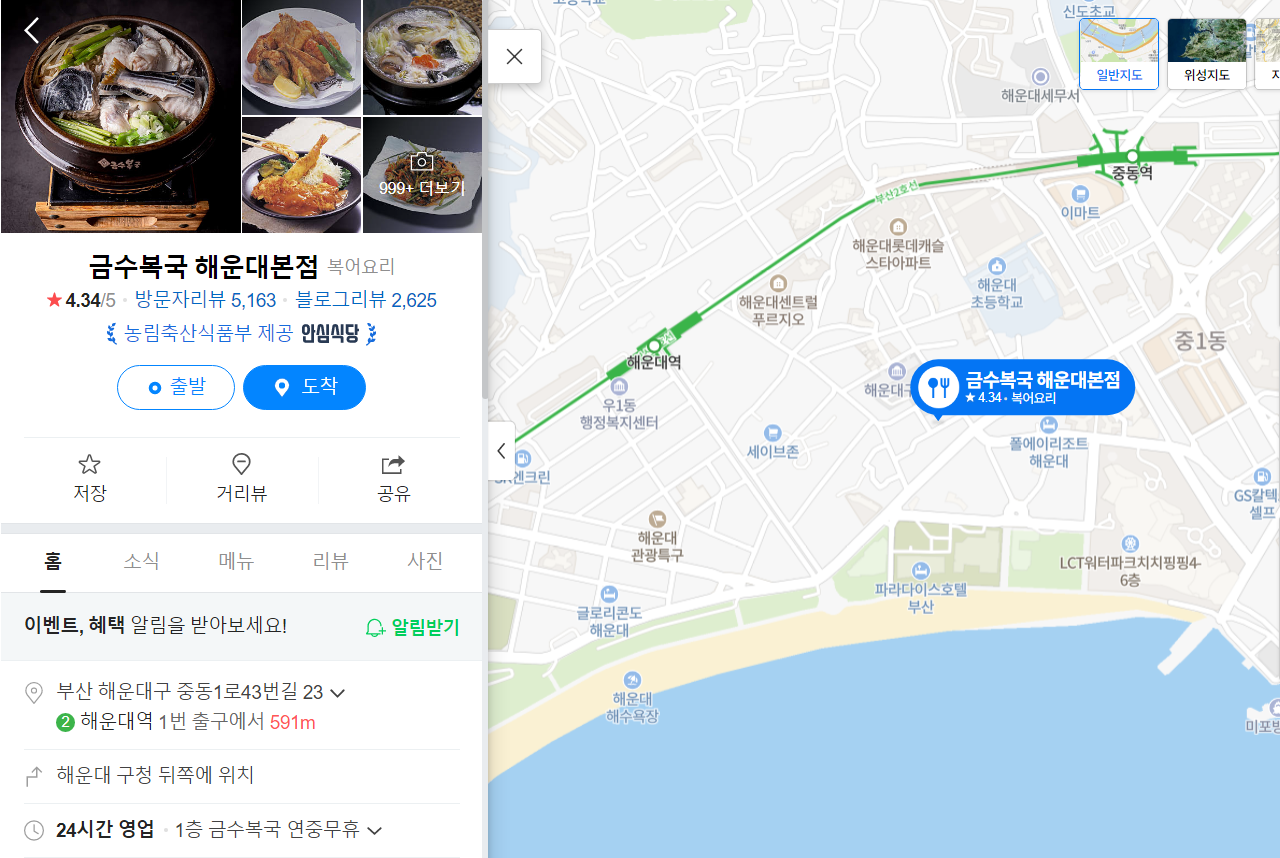Set as 출발 starting point
1280x858 pixels.
[176, 387]
